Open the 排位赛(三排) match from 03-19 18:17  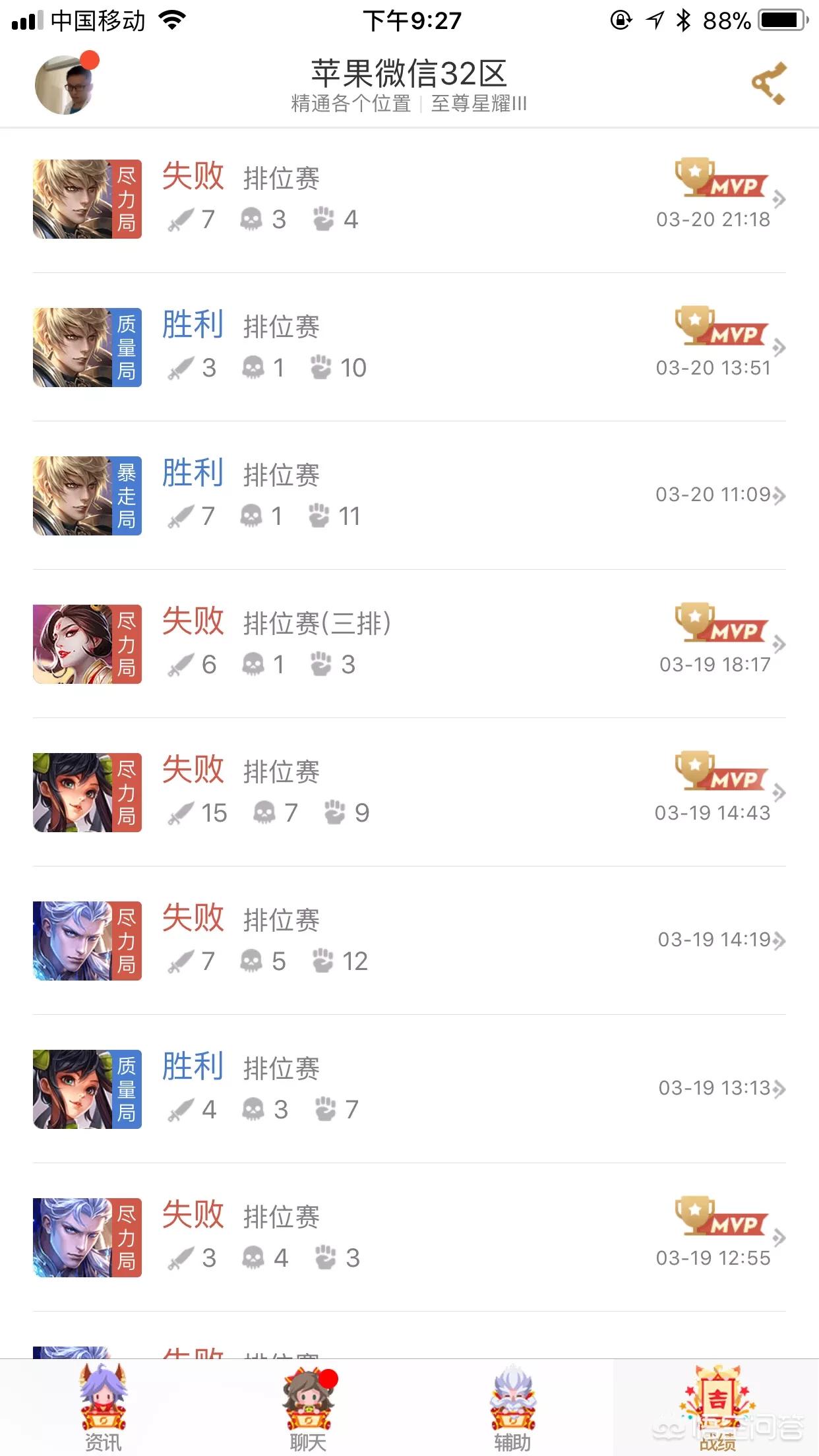(409, 644)
